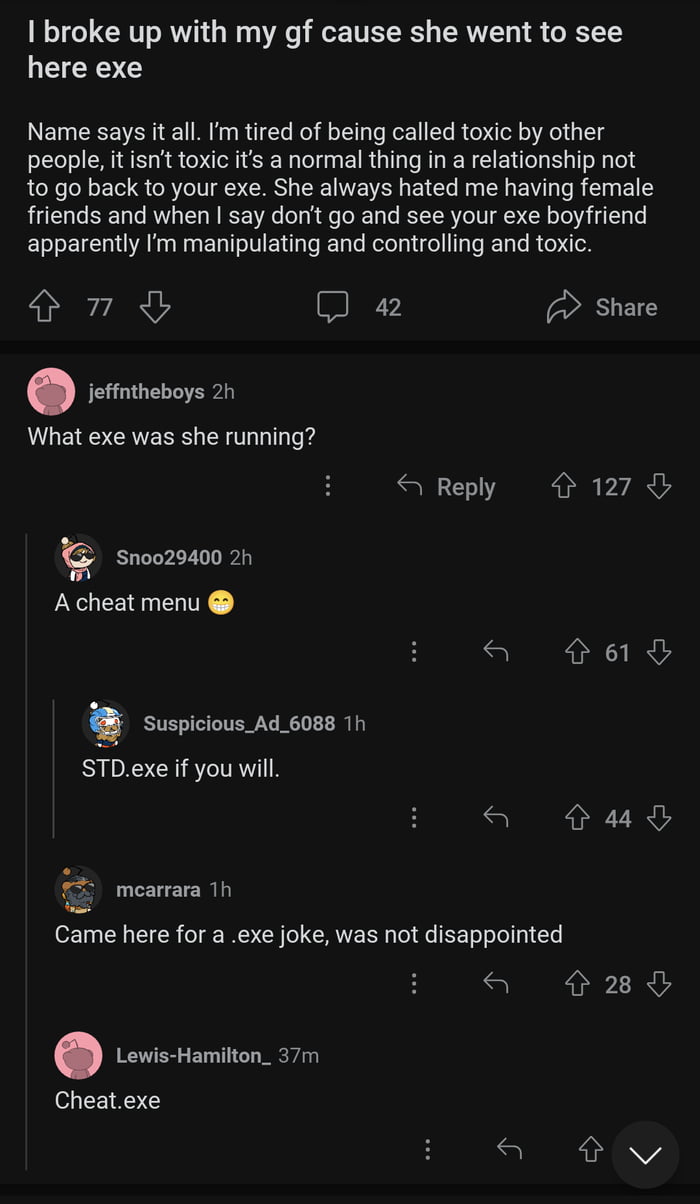Upvote the breakup post
This screenshot has height=1204, width=700.
click(x=43, y=307)
